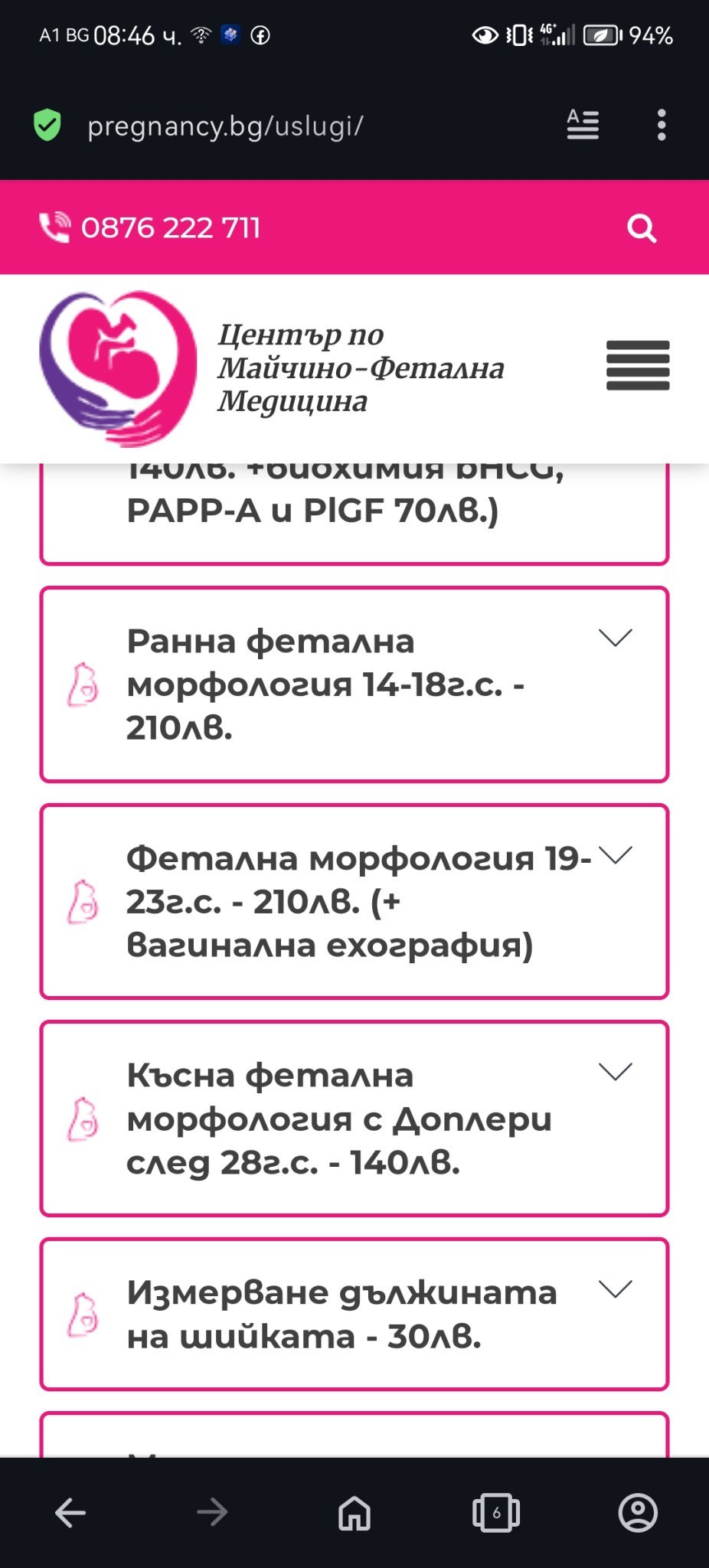This screenshot has width=709, height=1568.
Task: Go back to the previous page
Action: pos(70,1513)
